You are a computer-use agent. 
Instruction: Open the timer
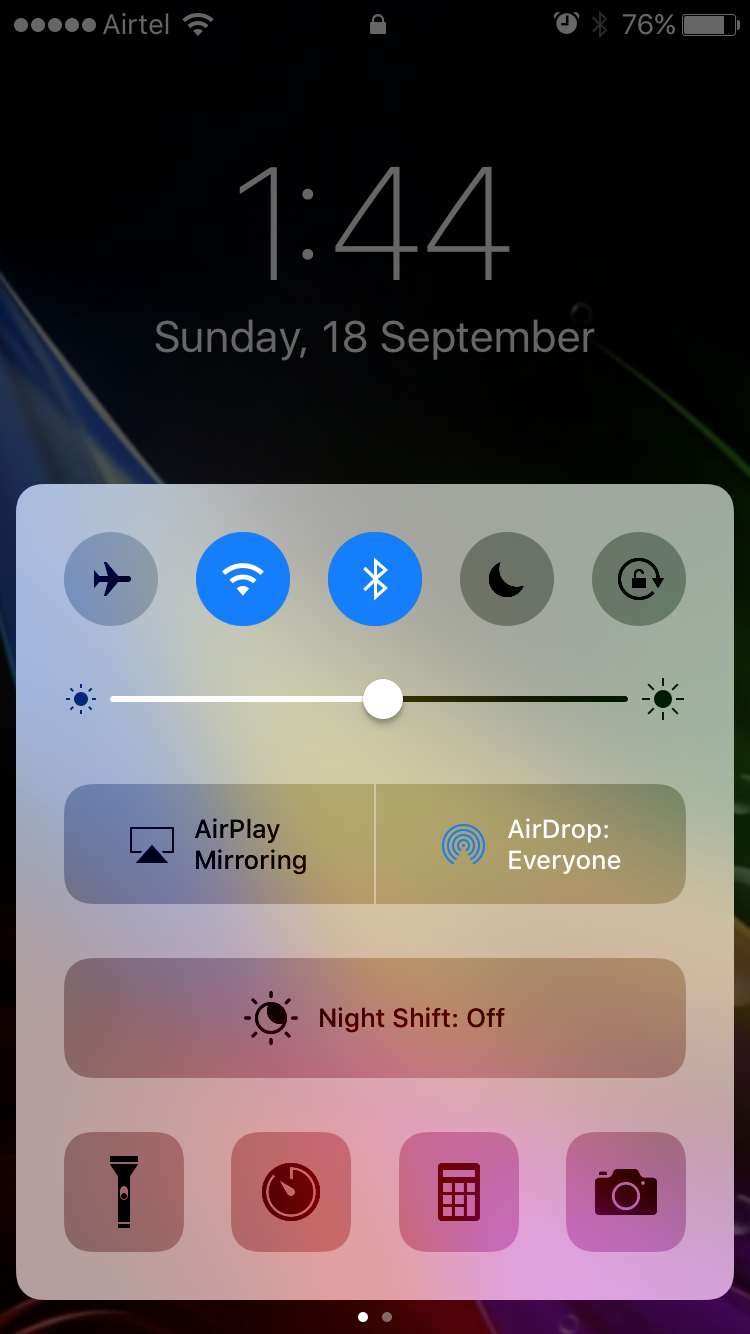pos(291,1192)
